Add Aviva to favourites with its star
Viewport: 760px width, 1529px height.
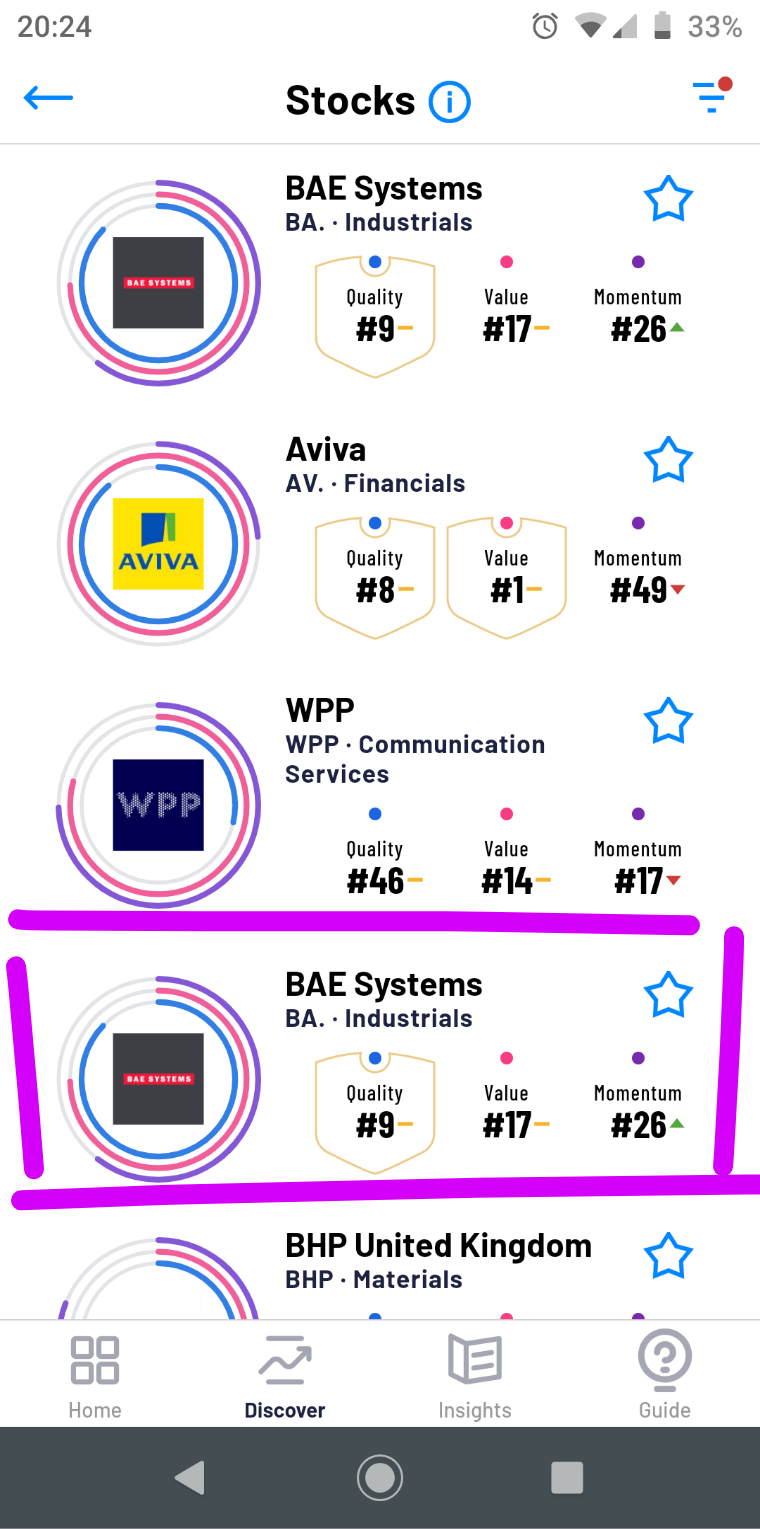point(667,461)
